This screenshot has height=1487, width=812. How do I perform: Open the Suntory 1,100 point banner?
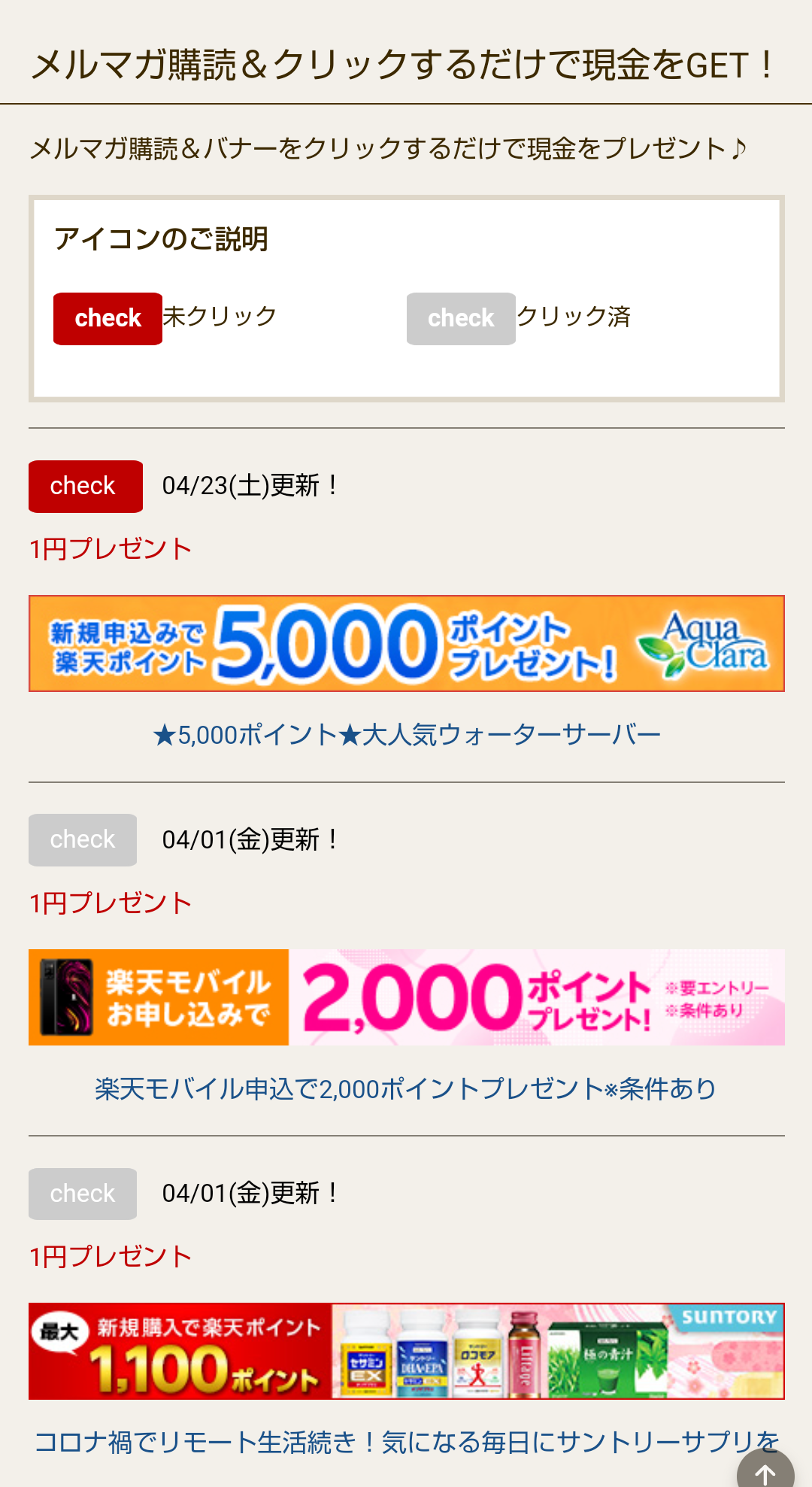[406, 1351]
